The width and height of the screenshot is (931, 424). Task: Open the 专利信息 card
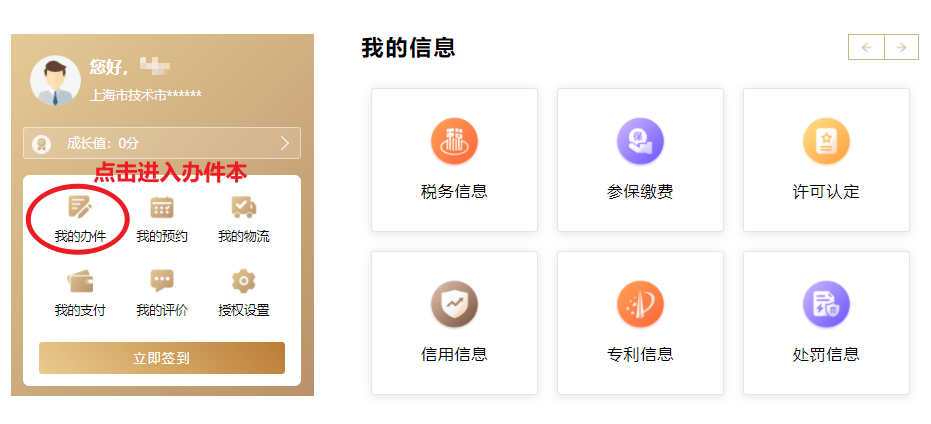click(640, 322)
